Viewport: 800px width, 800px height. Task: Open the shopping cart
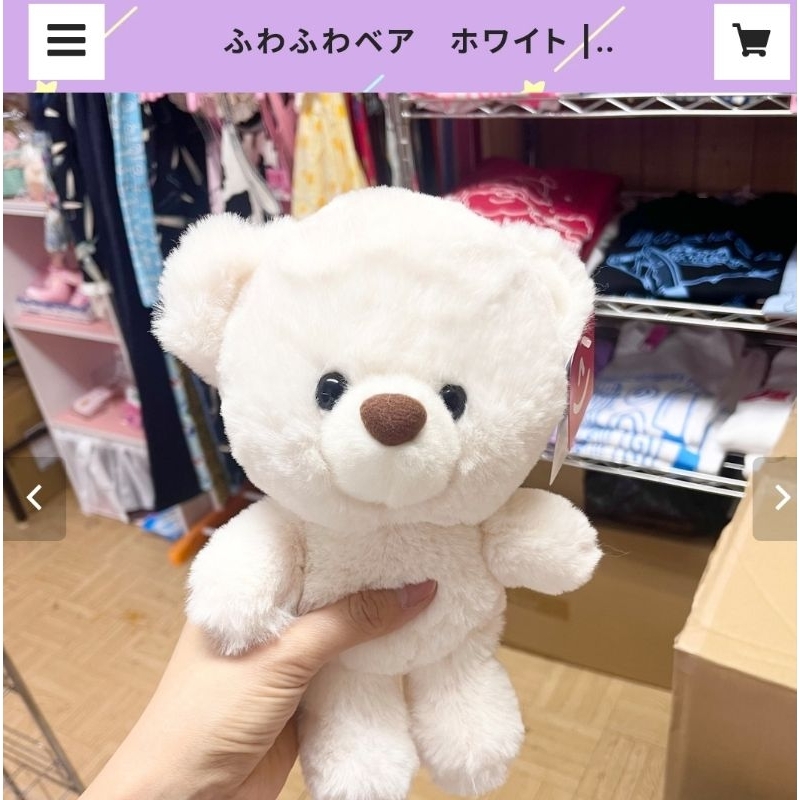(x=751, y=42)
